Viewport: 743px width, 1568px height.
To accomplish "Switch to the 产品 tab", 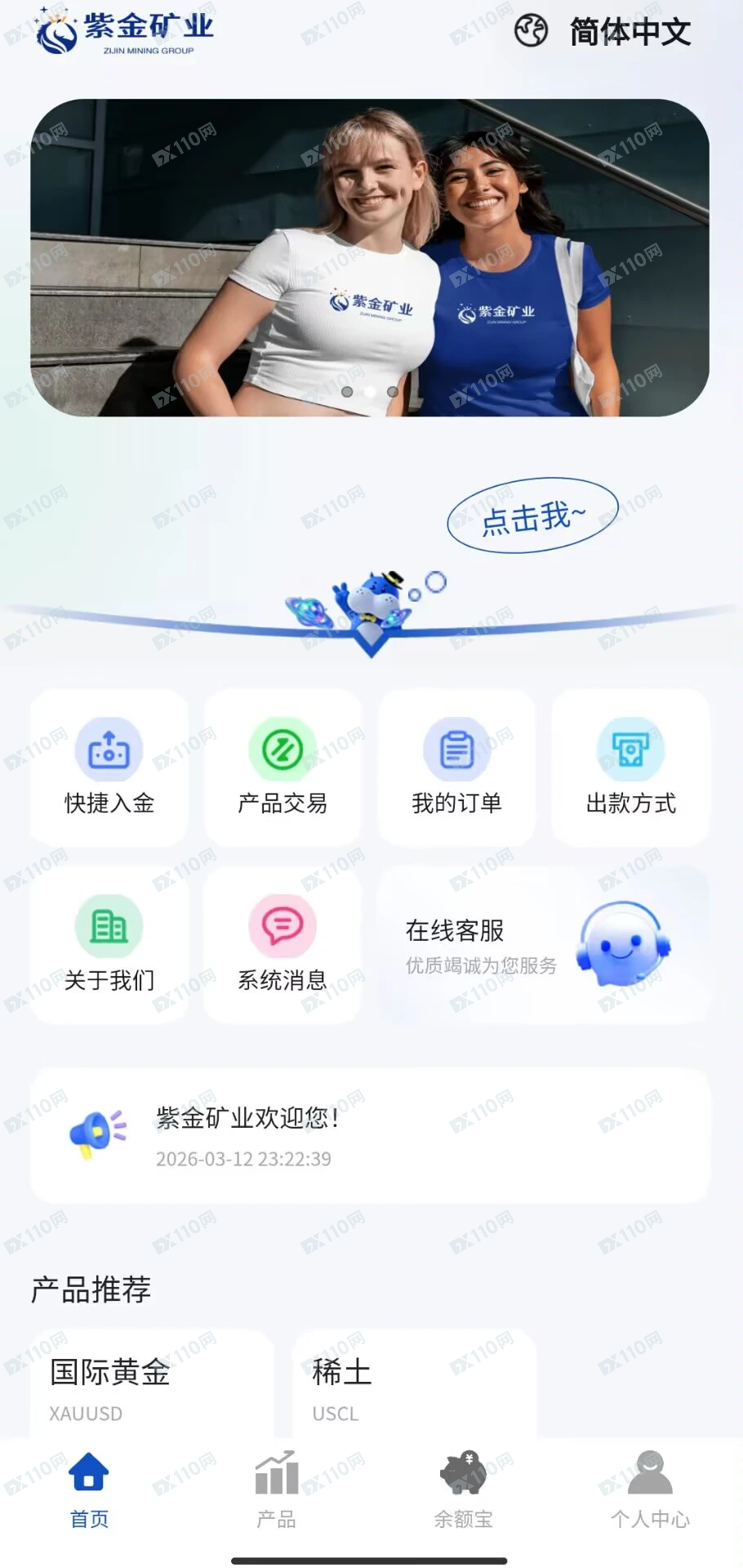I will [x=276, y=1490].
